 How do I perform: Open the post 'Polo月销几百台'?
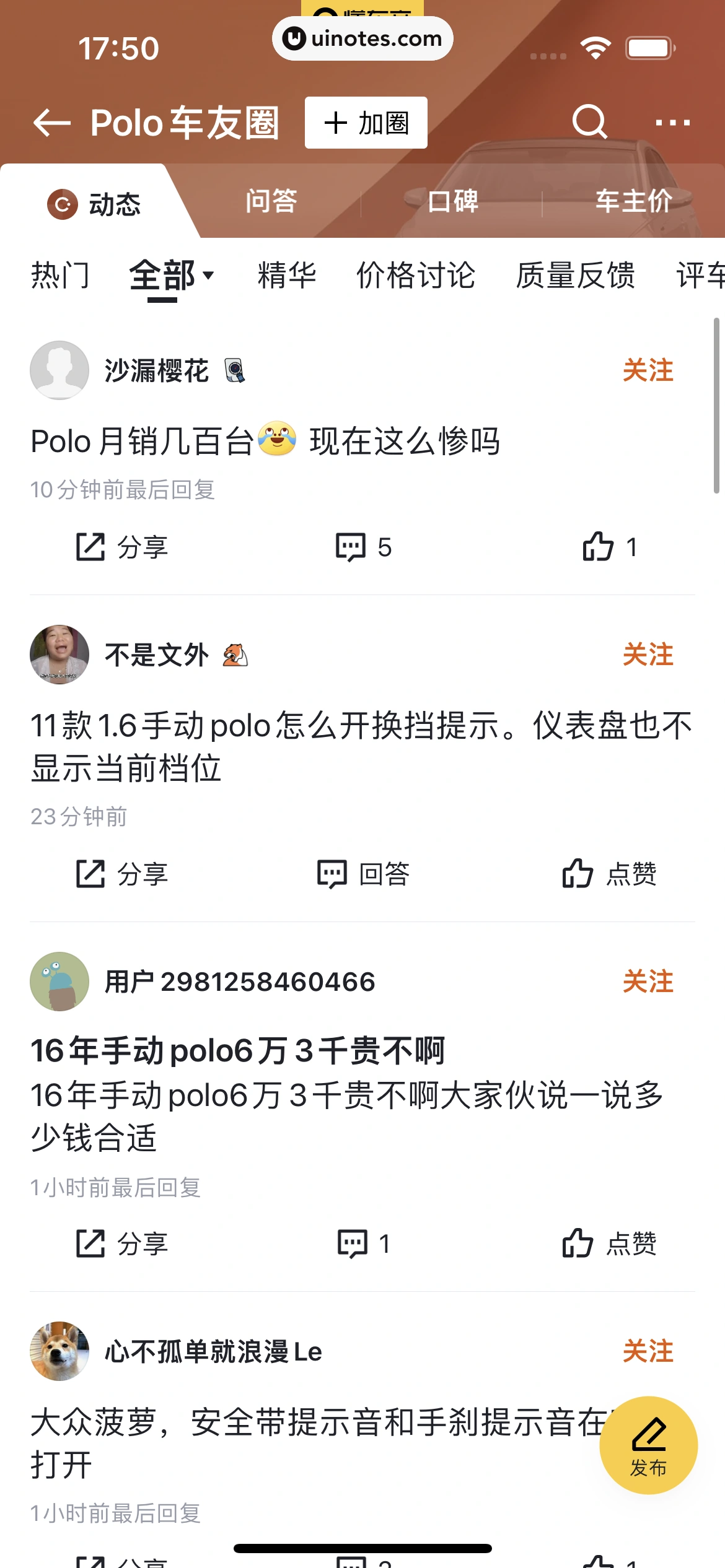[265, 442]
